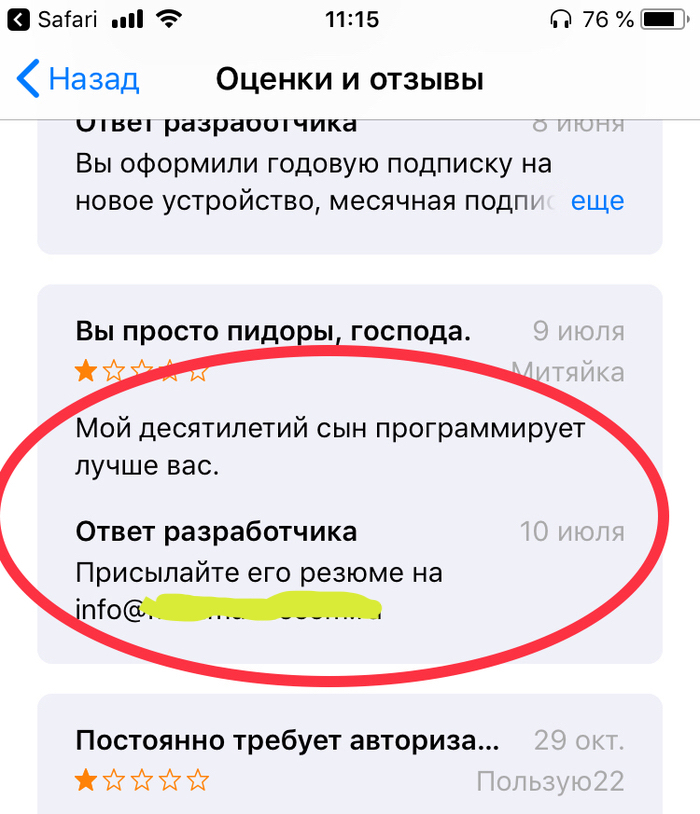Go back via the Назад button
700x814 pixels.
[78, 79]
